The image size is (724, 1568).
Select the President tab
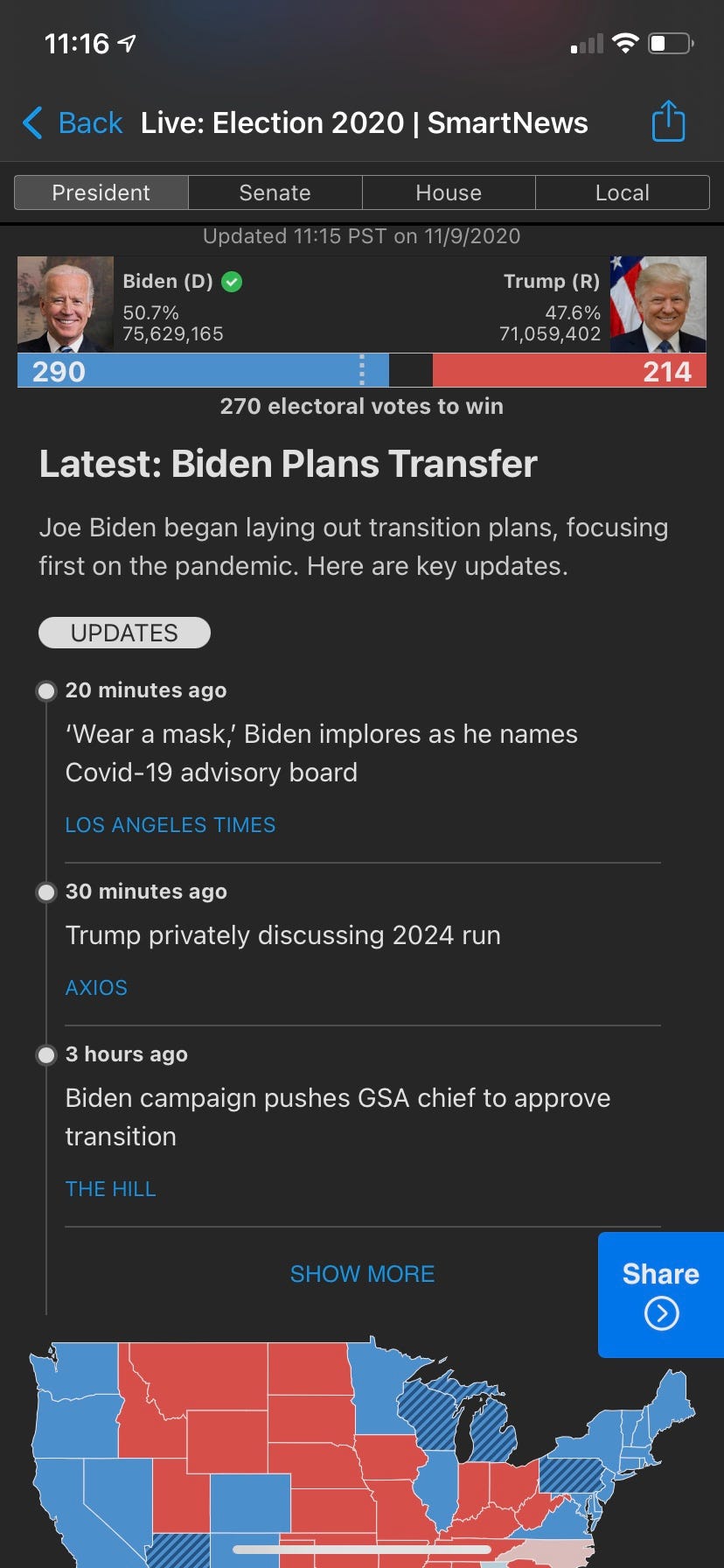click(101, 192)
